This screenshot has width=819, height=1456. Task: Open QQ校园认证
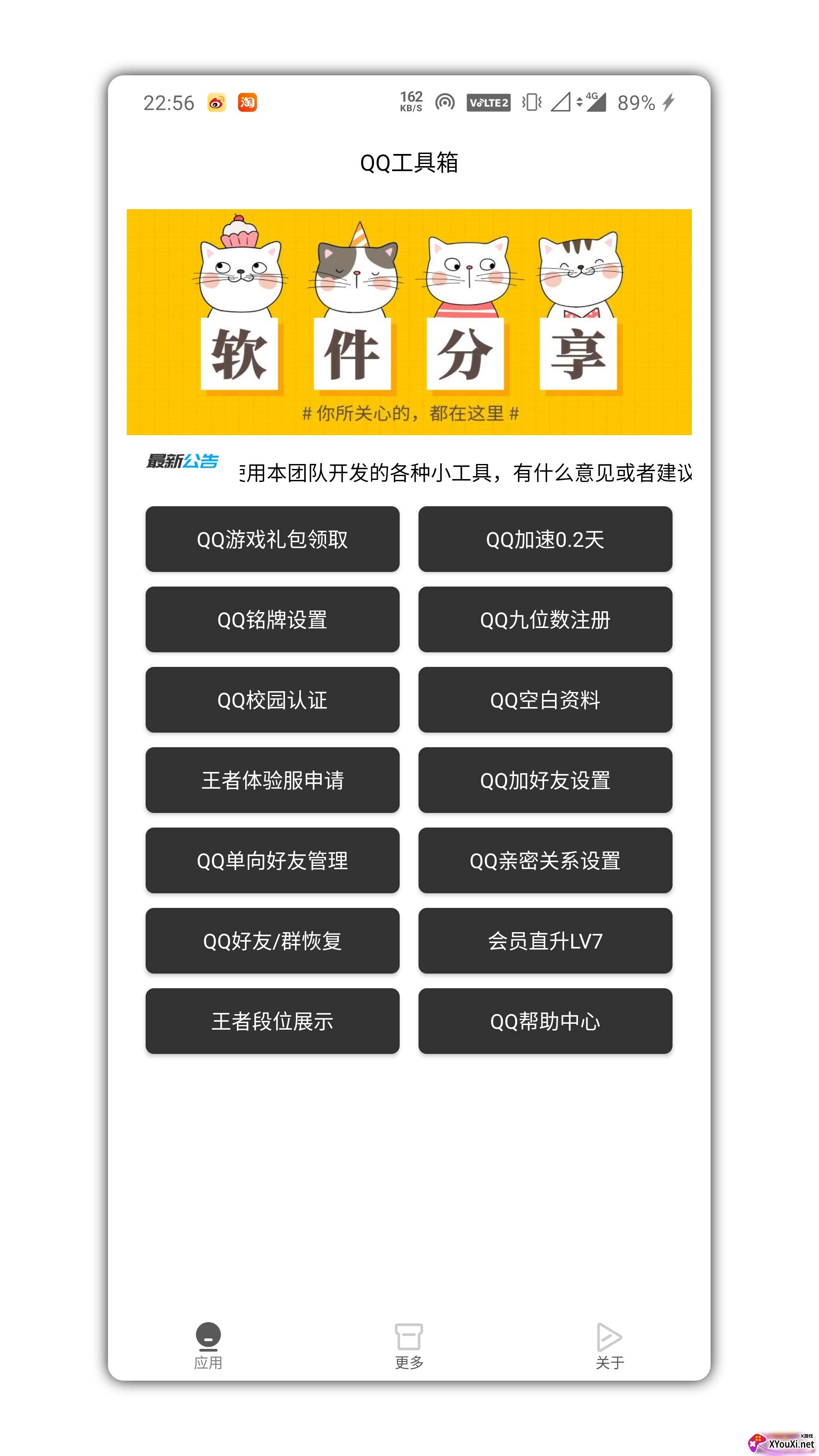[x=272, y=700]
